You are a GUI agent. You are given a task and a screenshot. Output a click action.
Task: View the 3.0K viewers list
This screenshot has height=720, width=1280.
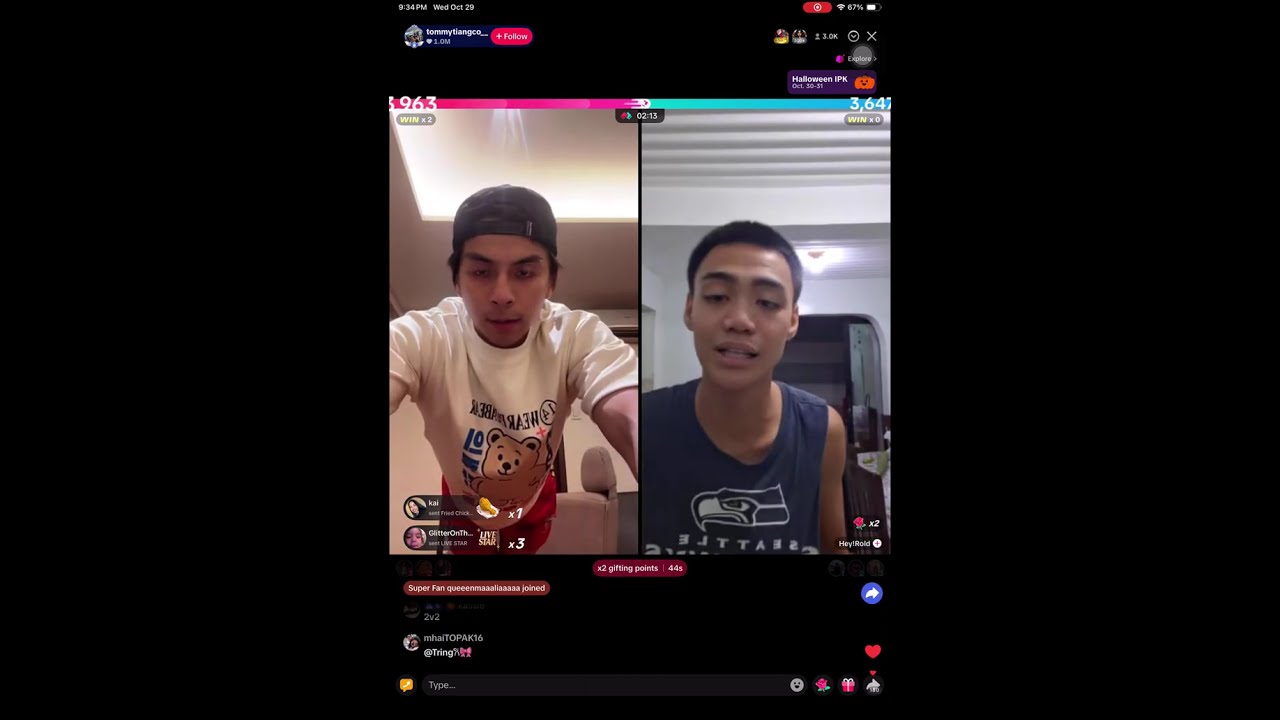pos(826,36)
